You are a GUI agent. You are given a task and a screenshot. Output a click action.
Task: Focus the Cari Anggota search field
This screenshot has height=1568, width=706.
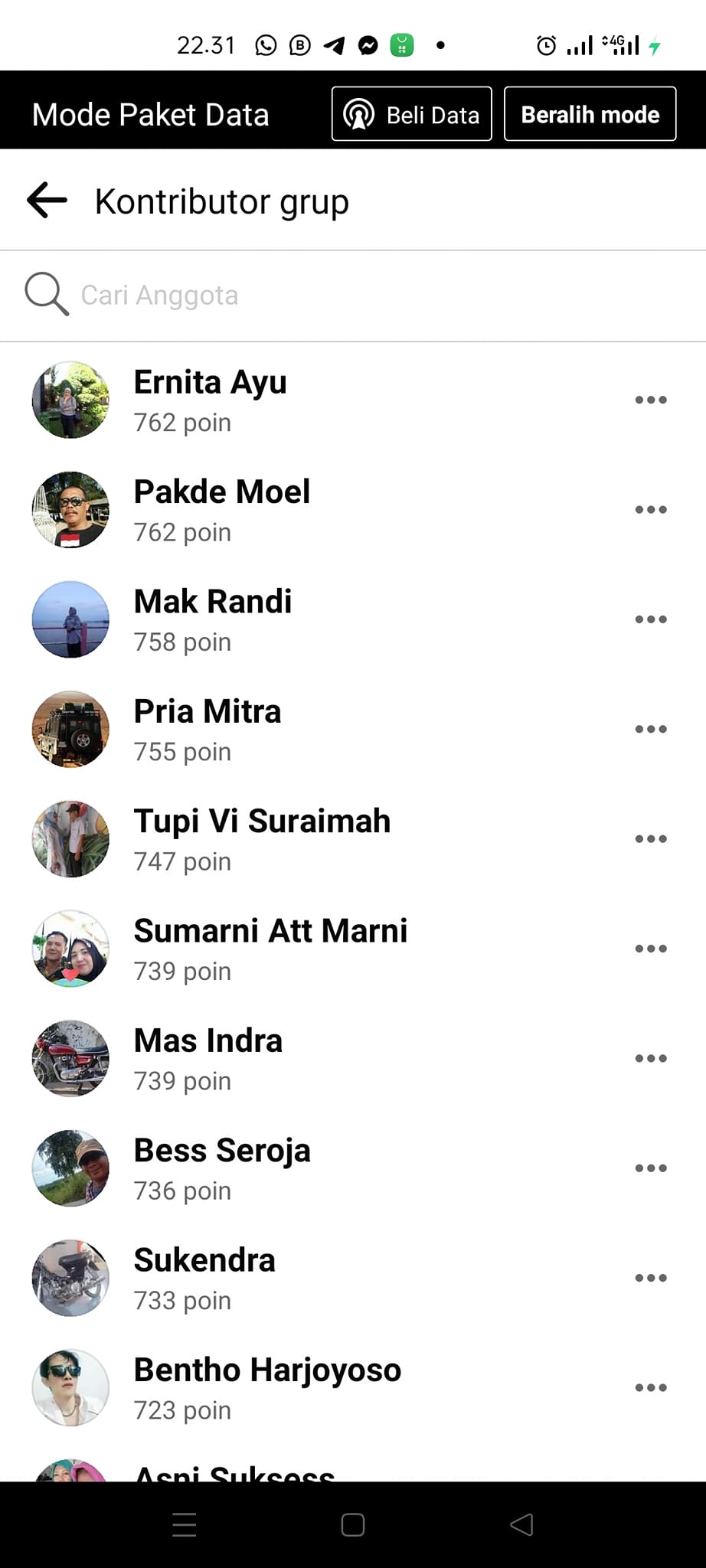[306, 295]
